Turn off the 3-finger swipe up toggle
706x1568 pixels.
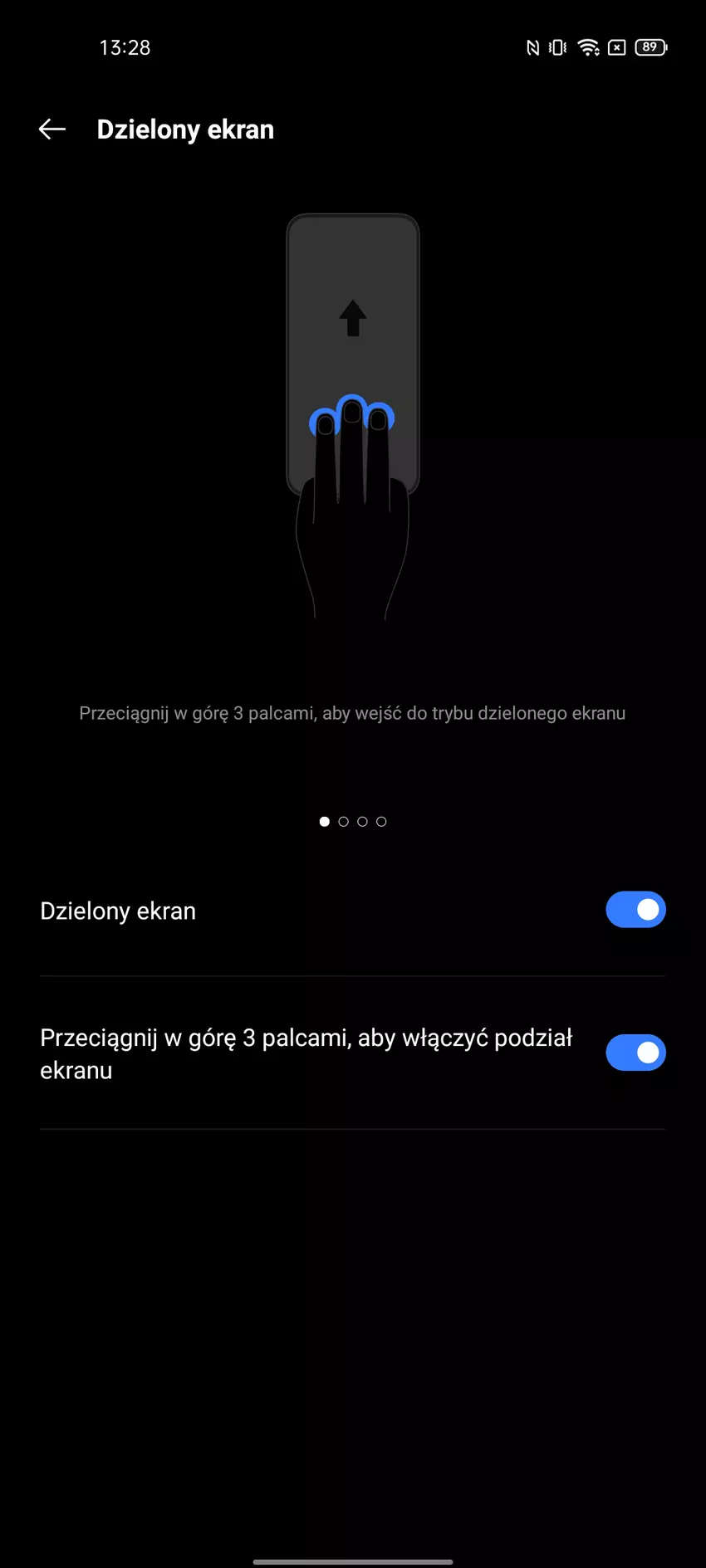(x=635, y=1053)
